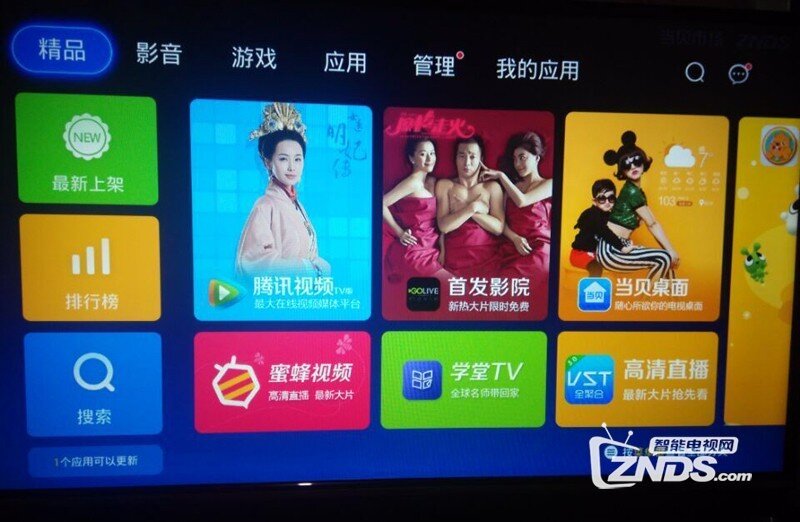The width and height of the screenshot is (800, 522).
Task: Open the 首发影院 card
Action: tap(468, 214)
